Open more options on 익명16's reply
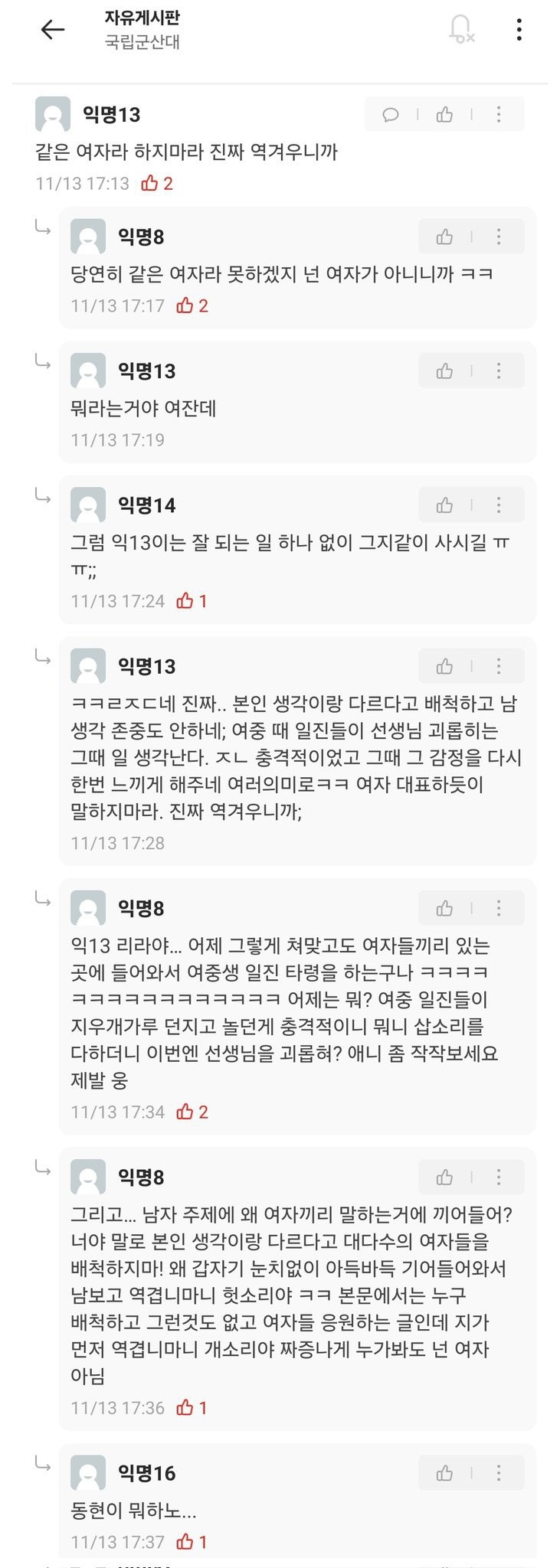The width and height of the screenshot is (560, 1568). tap(499, 1473)
